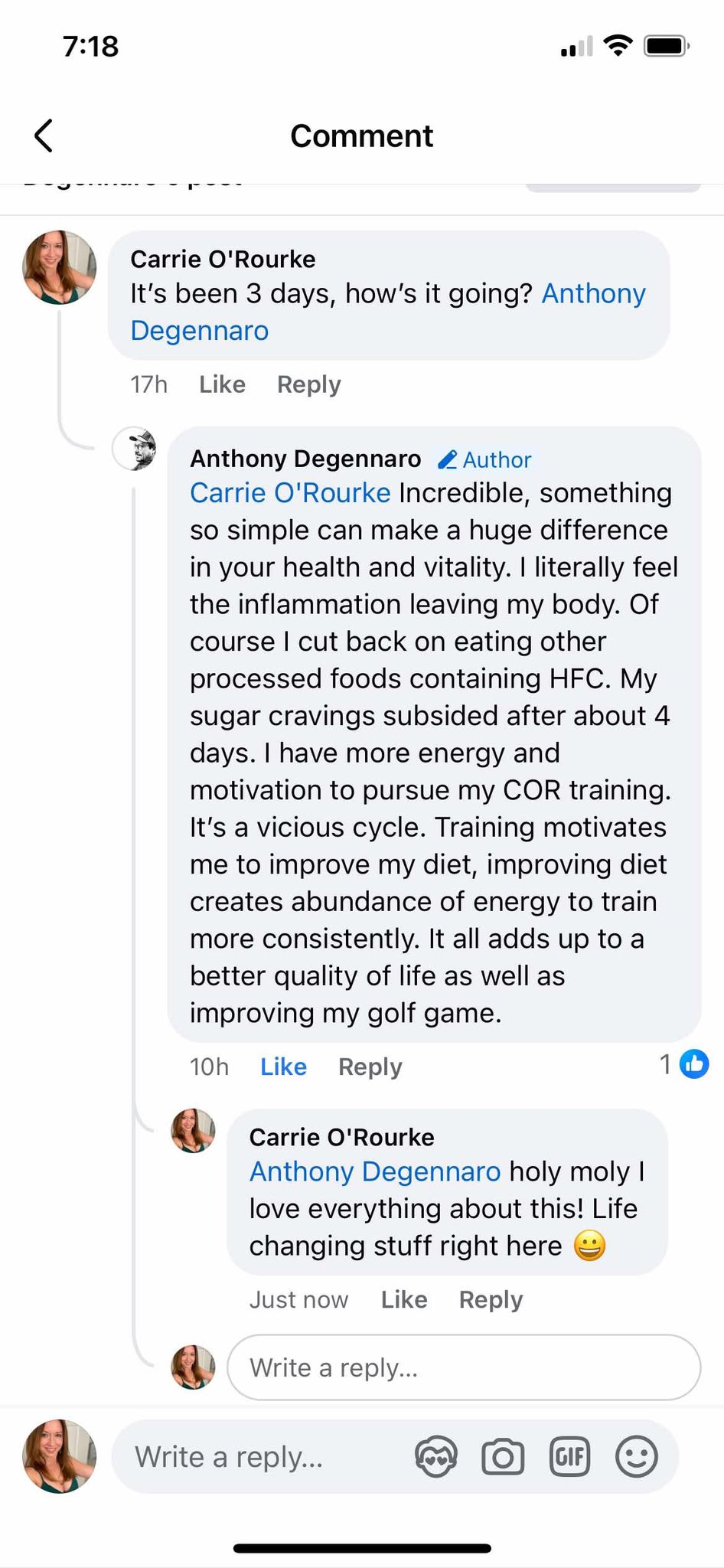Like Carrie's "It's been 3 days" comment
Image resolution: width=724 pixels, height=1568 pixels.
point(222,384)
